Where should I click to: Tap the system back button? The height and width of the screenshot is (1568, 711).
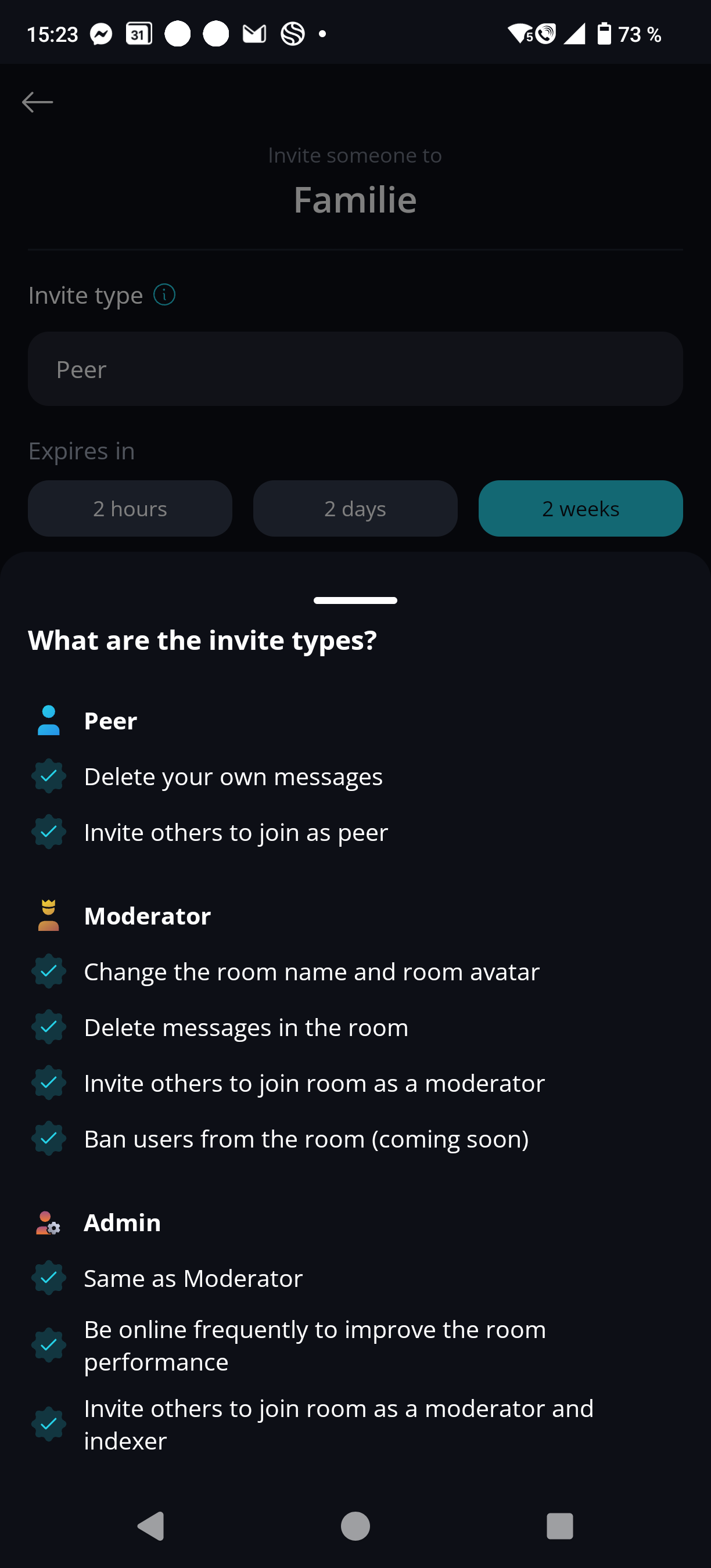click(x=152, y=1526)
